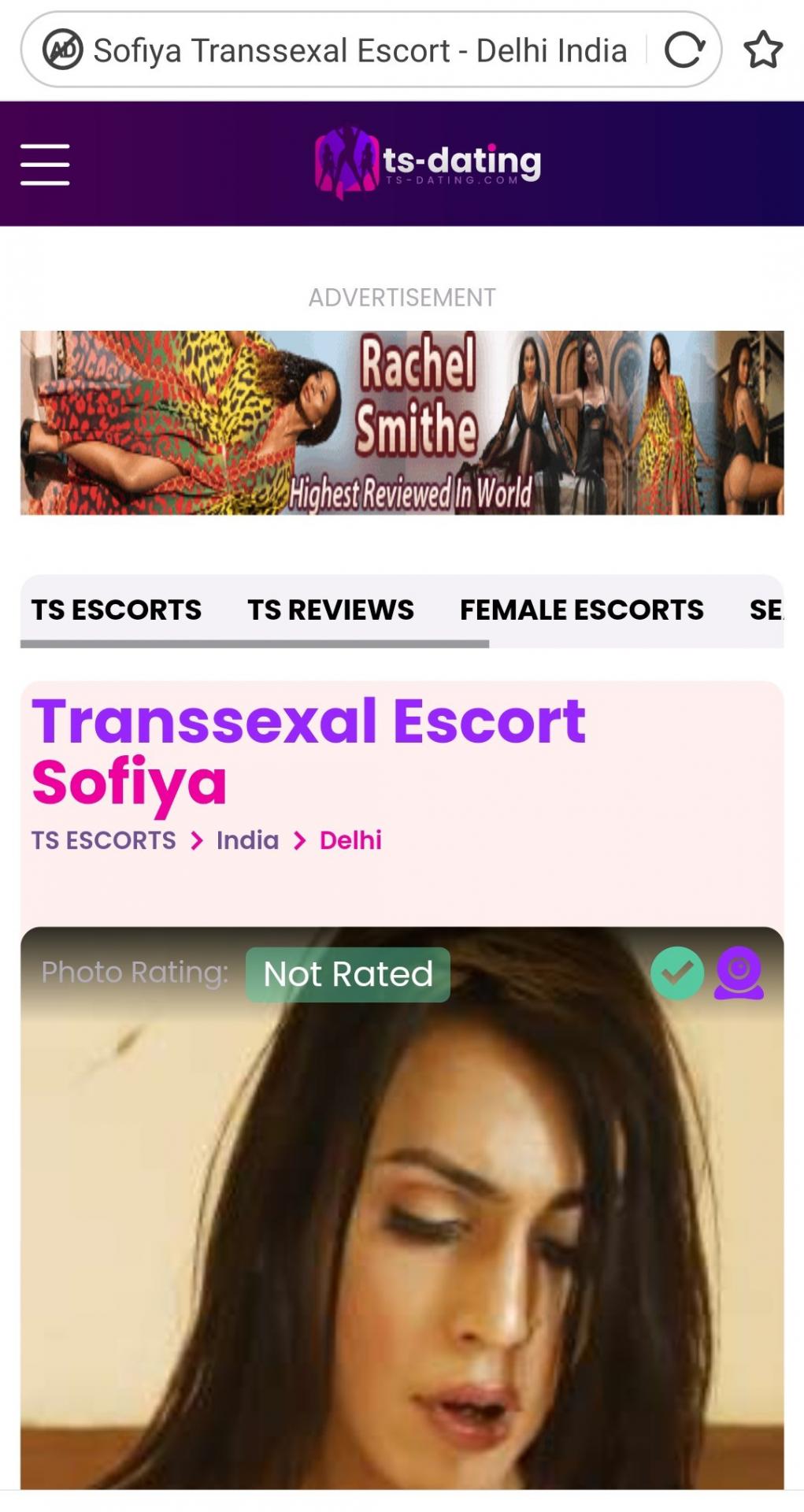The image size is (804, 1512).
Task: Tap the ts-dating home logo
Action: point(428,163)
